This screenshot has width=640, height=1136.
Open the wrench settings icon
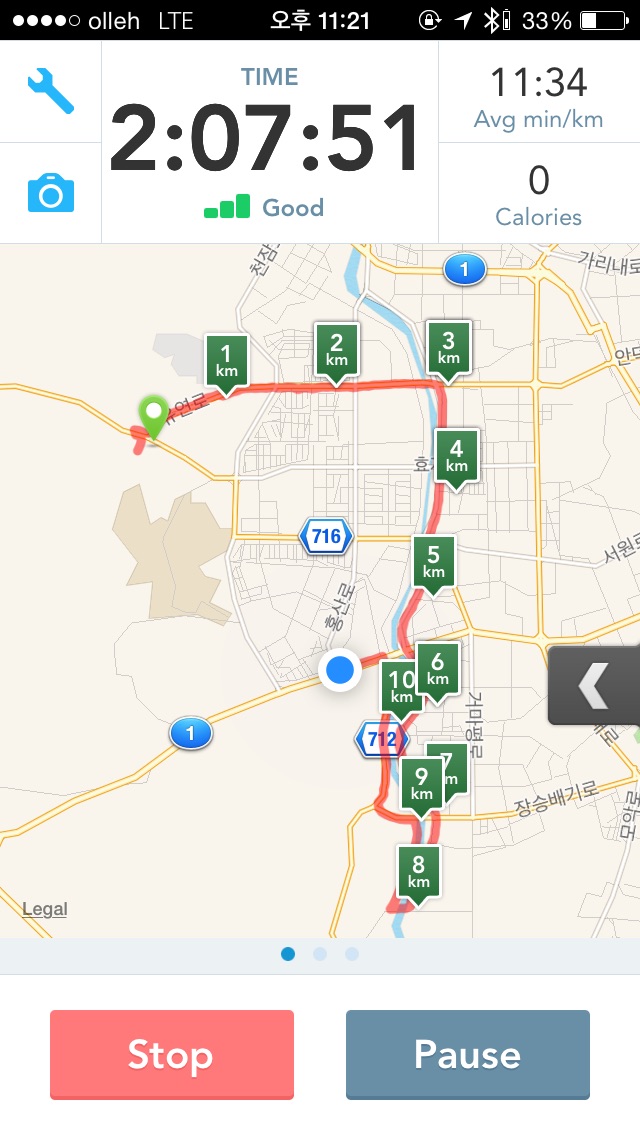tap(51, 91)
